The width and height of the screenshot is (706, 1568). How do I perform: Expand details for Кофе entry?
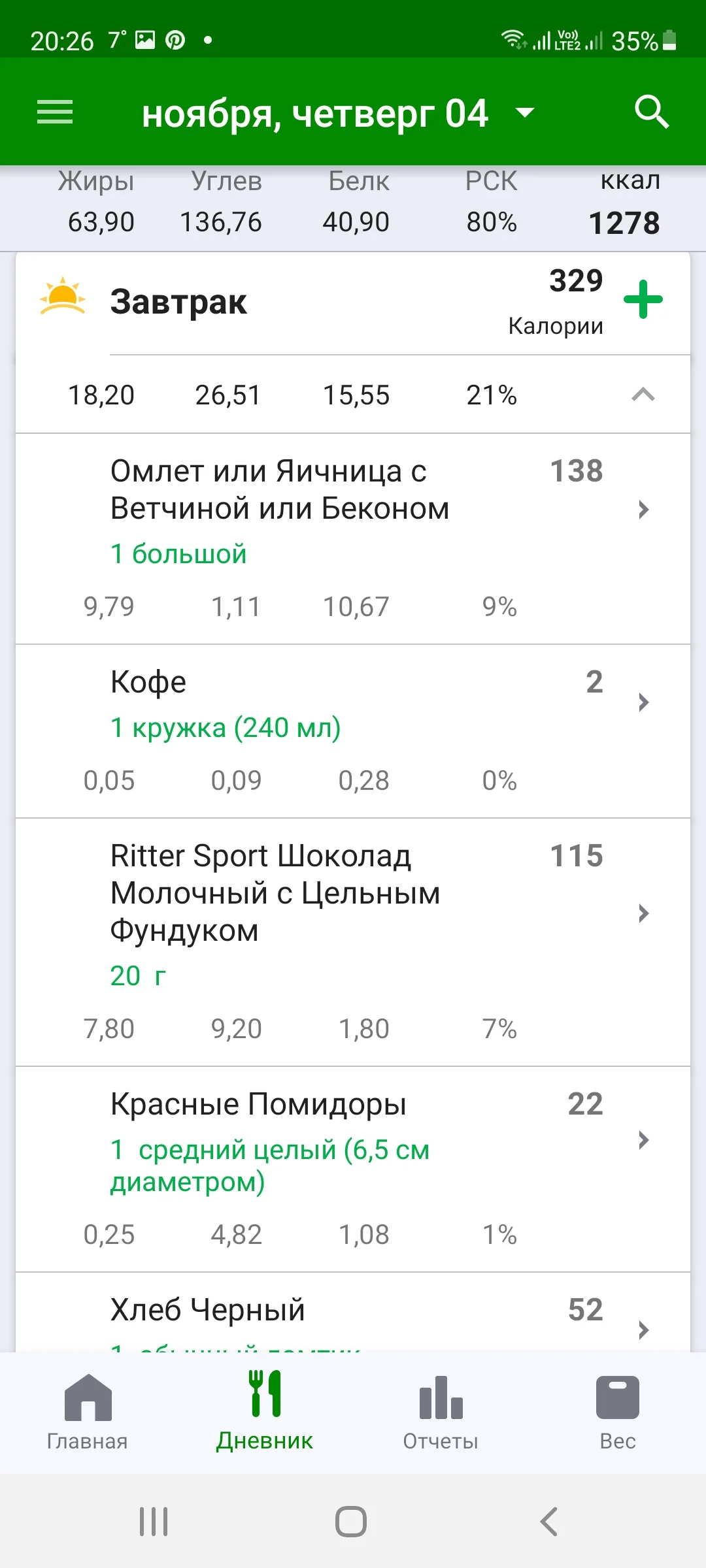(643, 702)
